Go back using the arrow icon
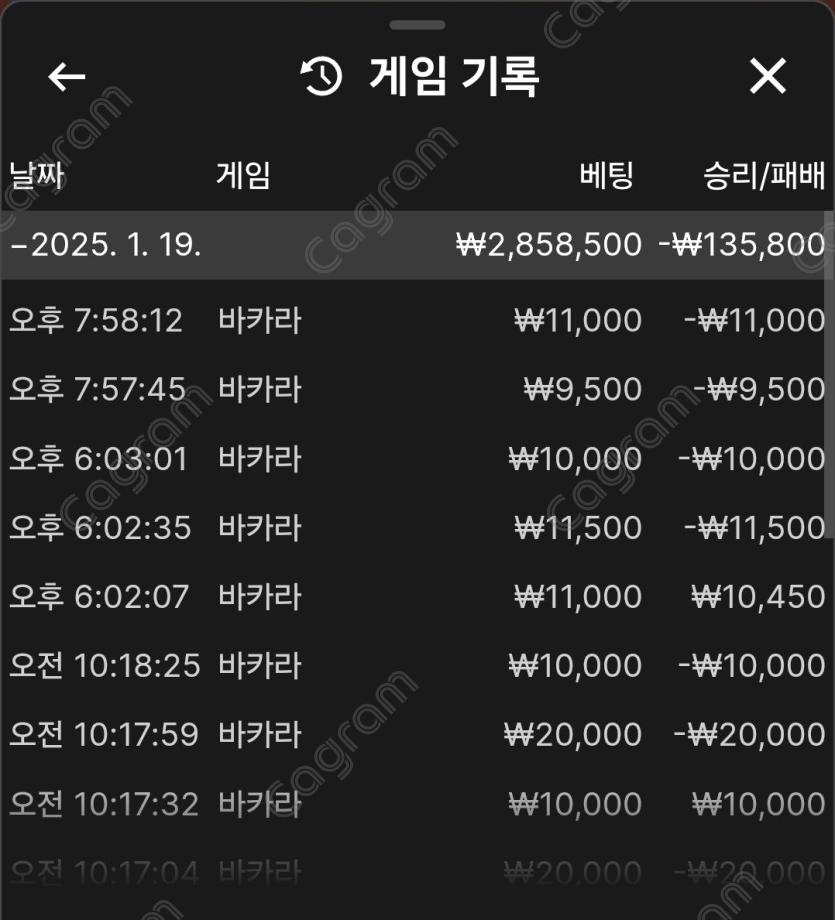This screenshot has width=835, height=920. tap(67, 77)
